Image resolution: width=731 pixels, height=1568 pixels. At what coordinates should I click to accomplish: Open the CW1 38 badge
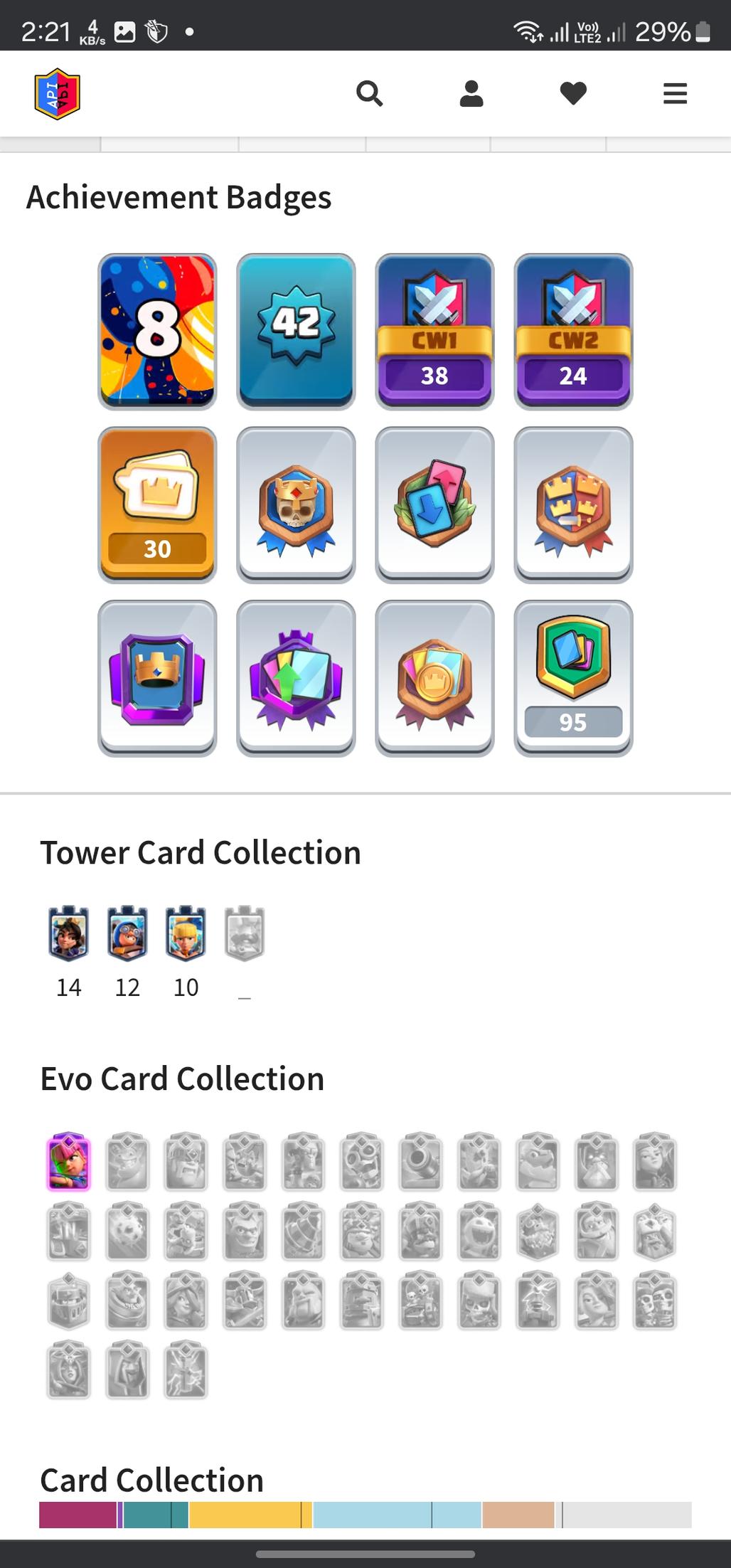tap(434, 331)
